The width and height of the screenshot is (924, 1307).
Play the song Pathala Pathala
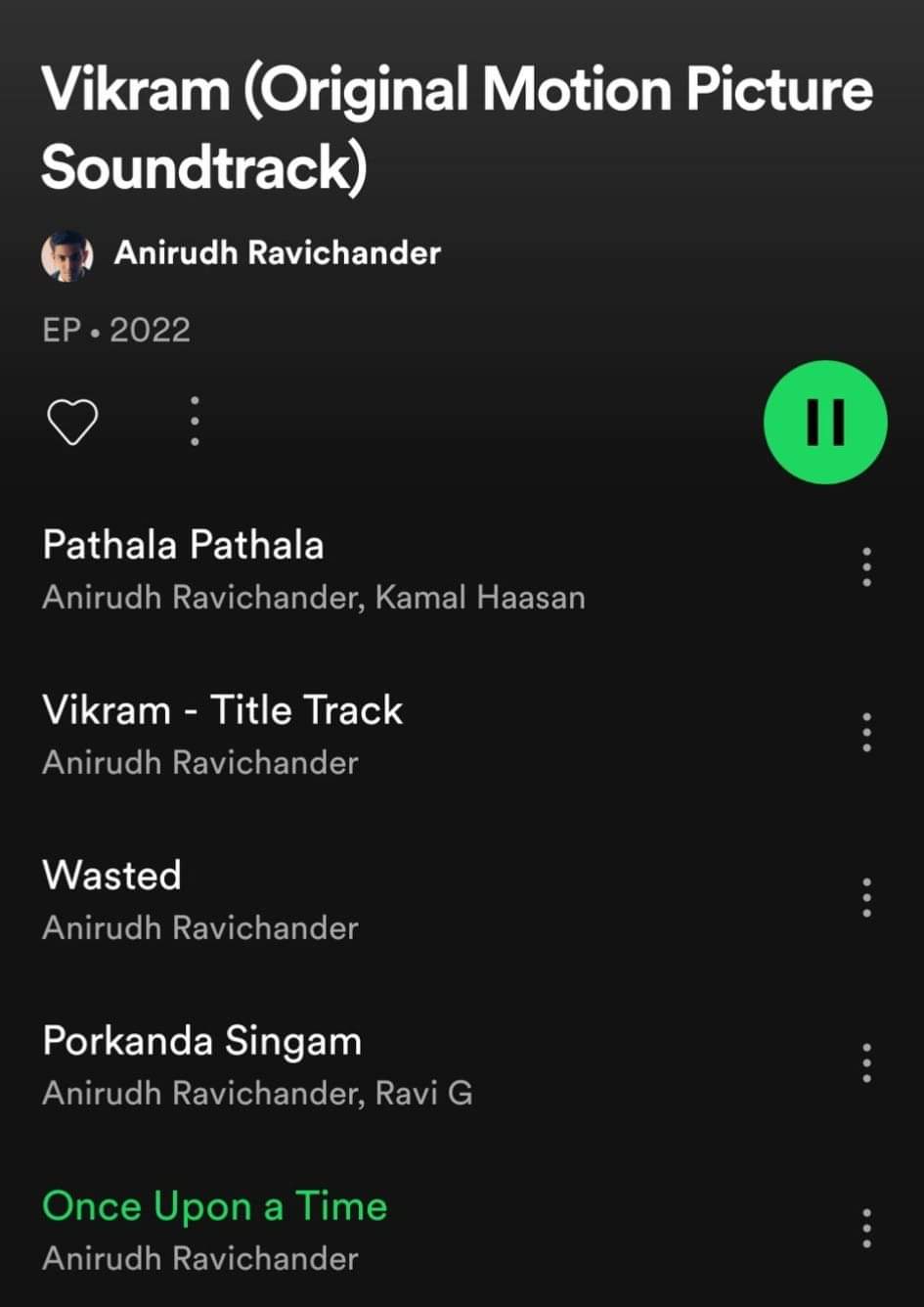tap(183, 545)
